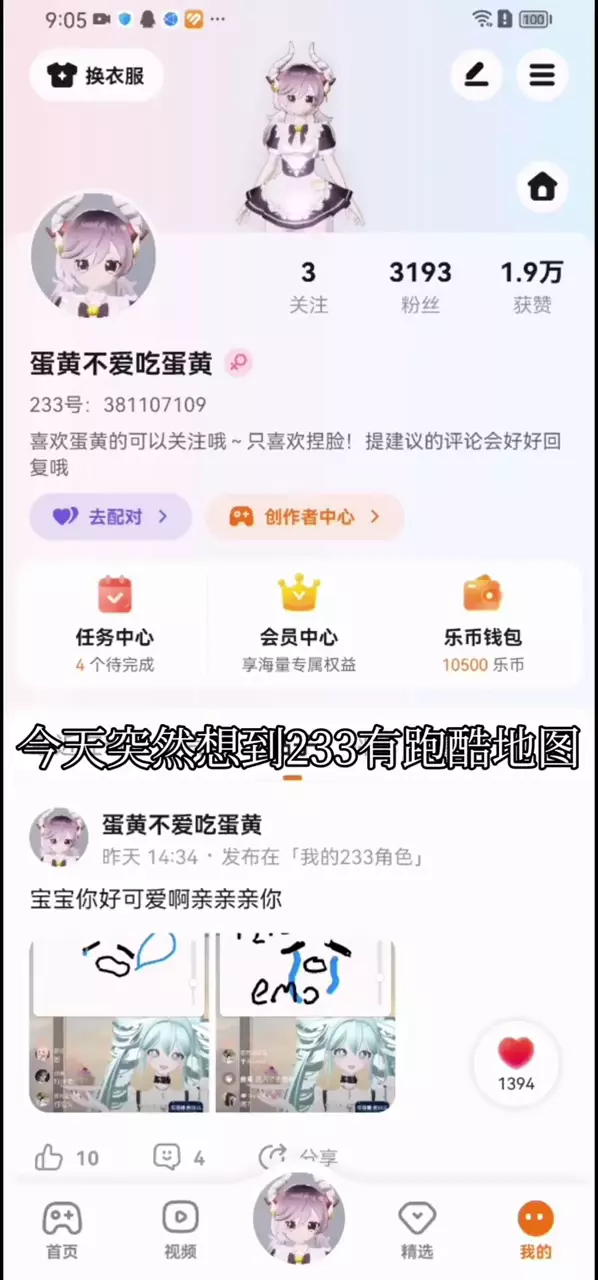Tap the home house icon
This screenshot has height=1280, width=598.
(x=542, y=186)
